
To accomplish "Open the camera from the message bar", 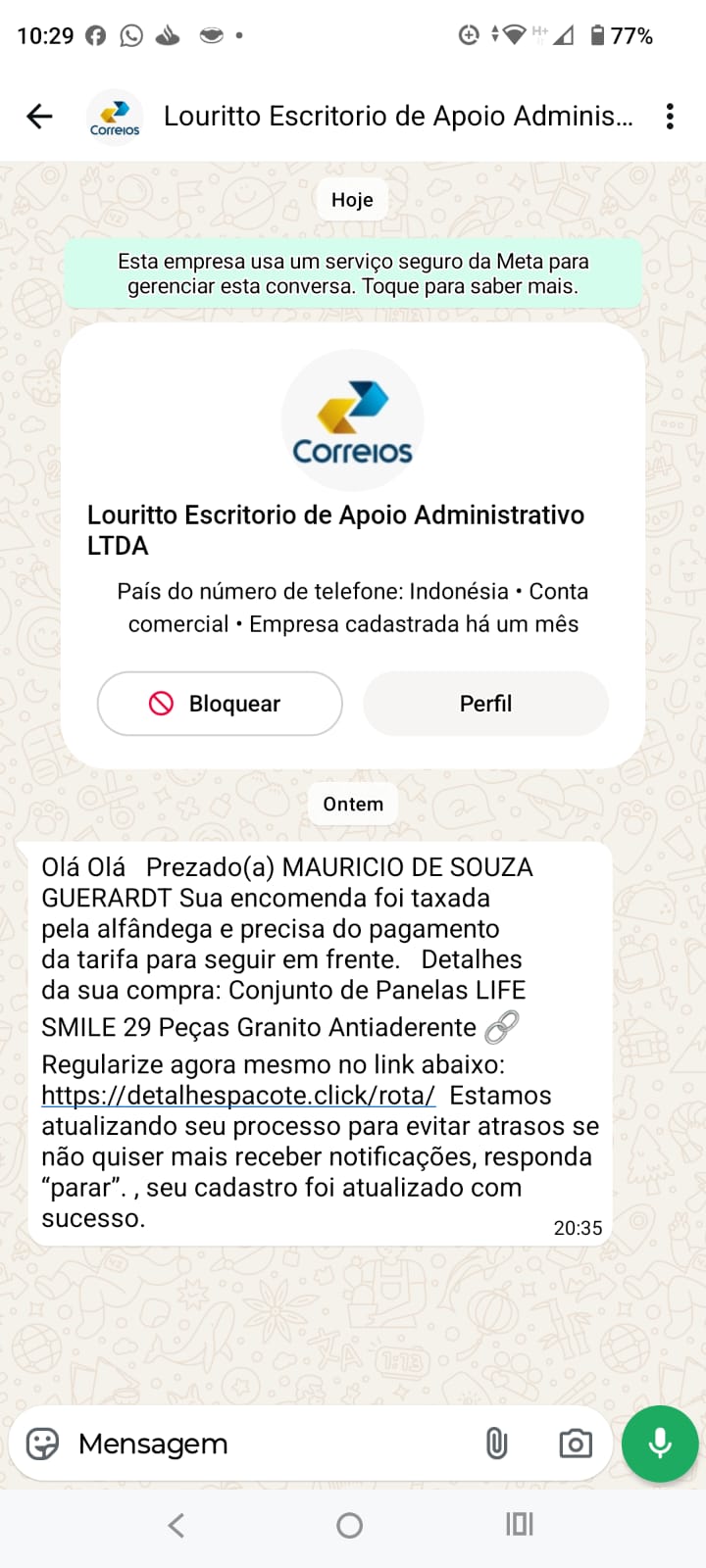I will [x=576, y=1444].
